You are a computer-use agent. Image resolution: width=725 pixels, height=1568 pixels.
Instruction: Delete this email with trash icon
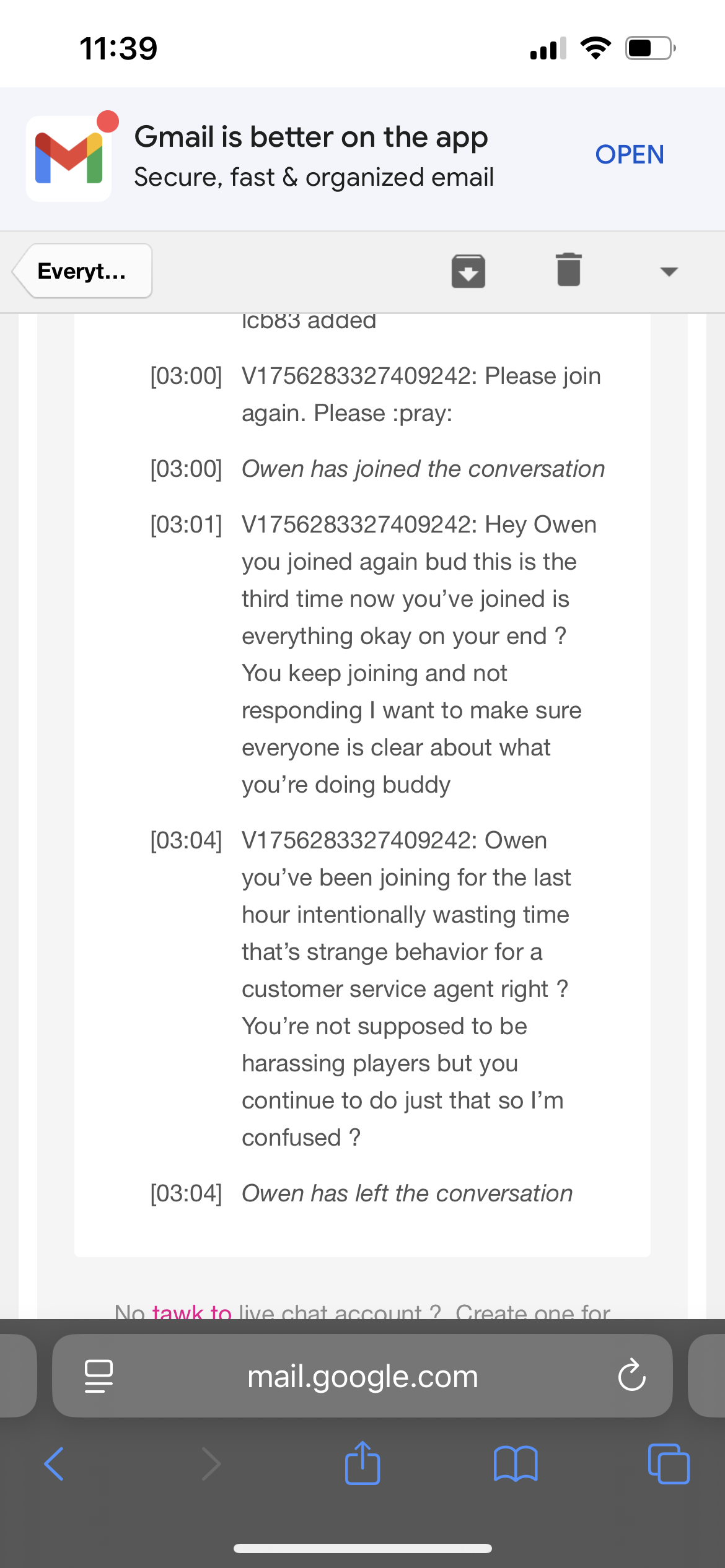click(x=568, y=270)
